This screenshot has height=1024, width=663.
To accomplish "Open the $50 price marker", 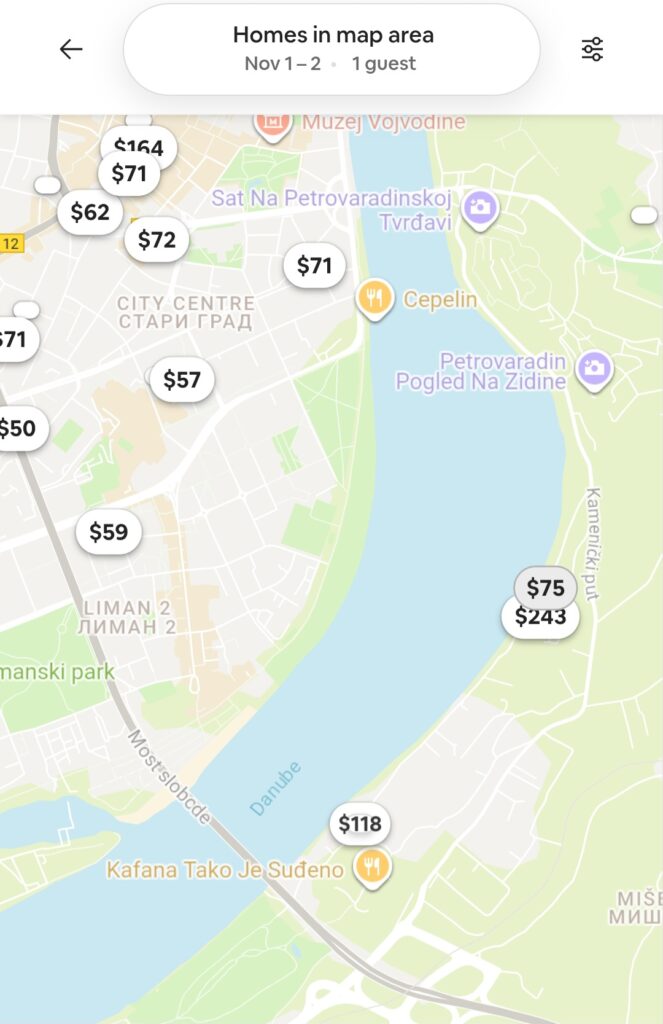I will tap(17, 430).
